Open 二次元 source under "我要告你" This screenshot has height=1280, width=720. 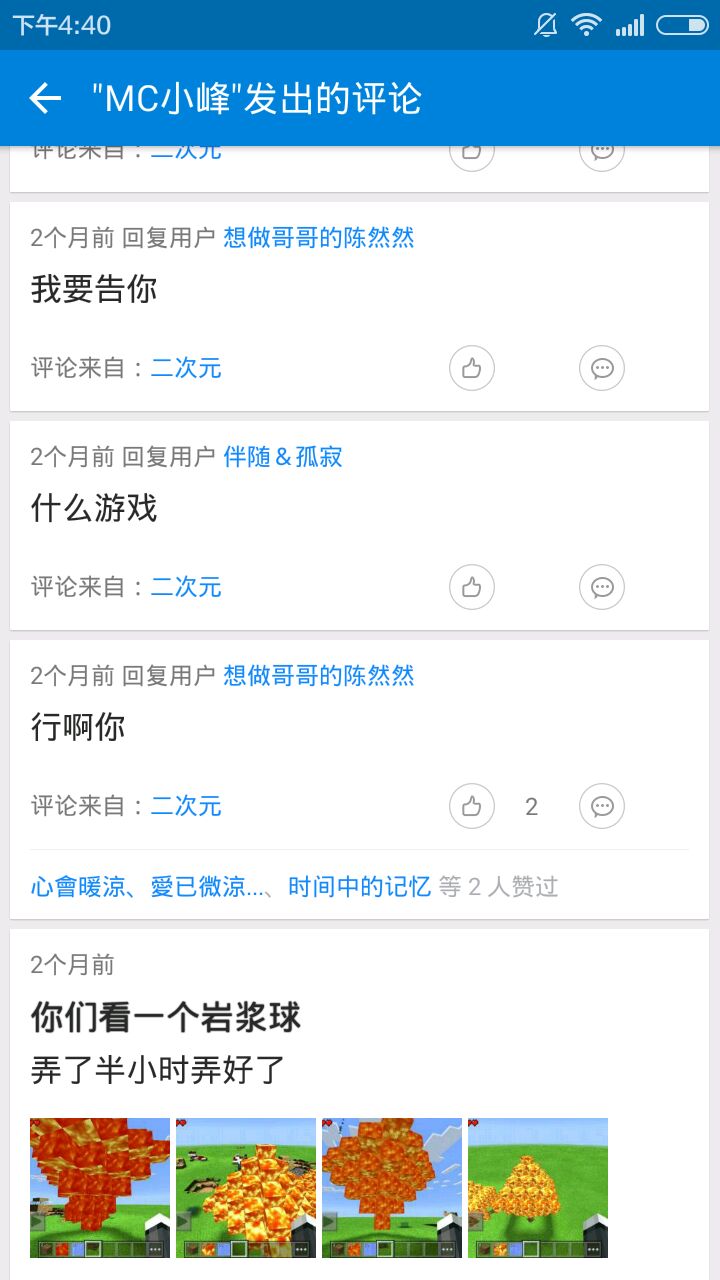186,368
